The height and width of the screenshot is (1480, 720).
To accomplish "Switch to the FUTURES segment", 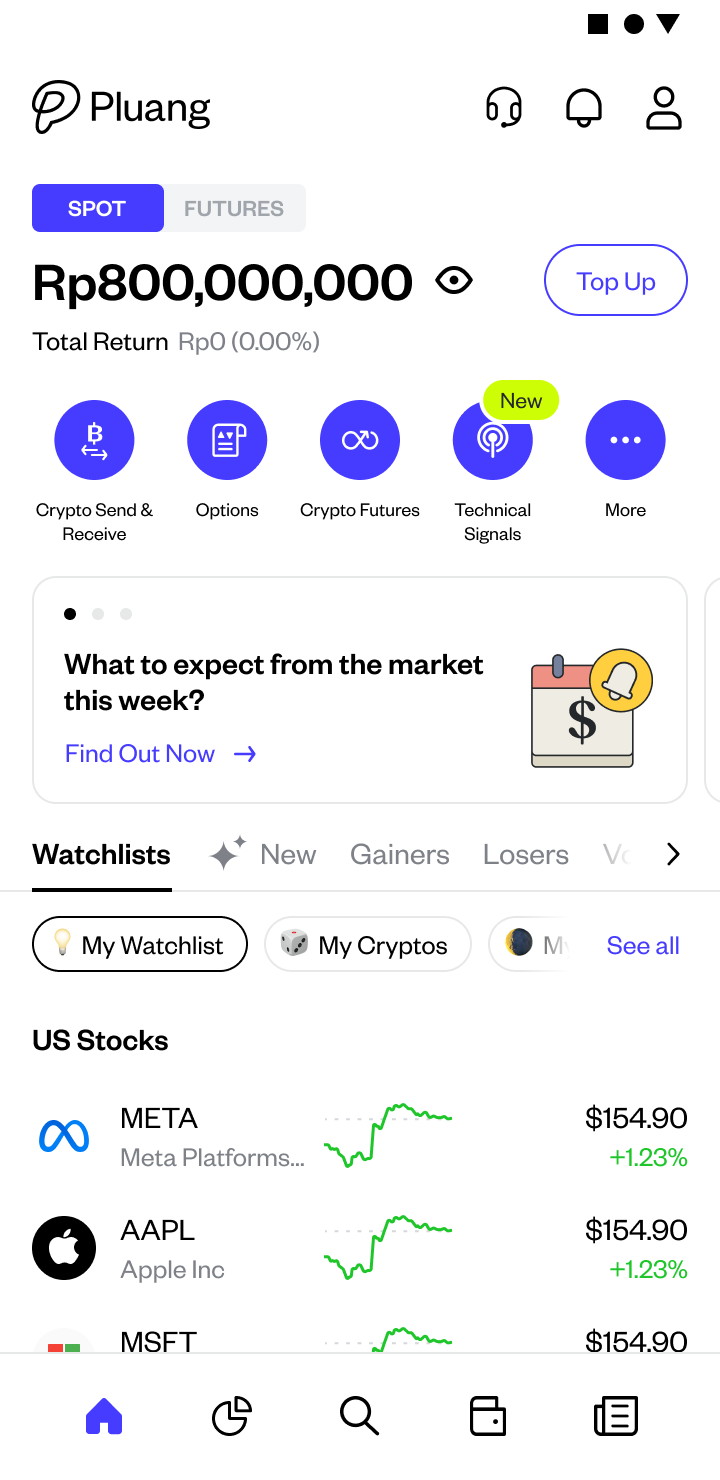I will point(234,209).
